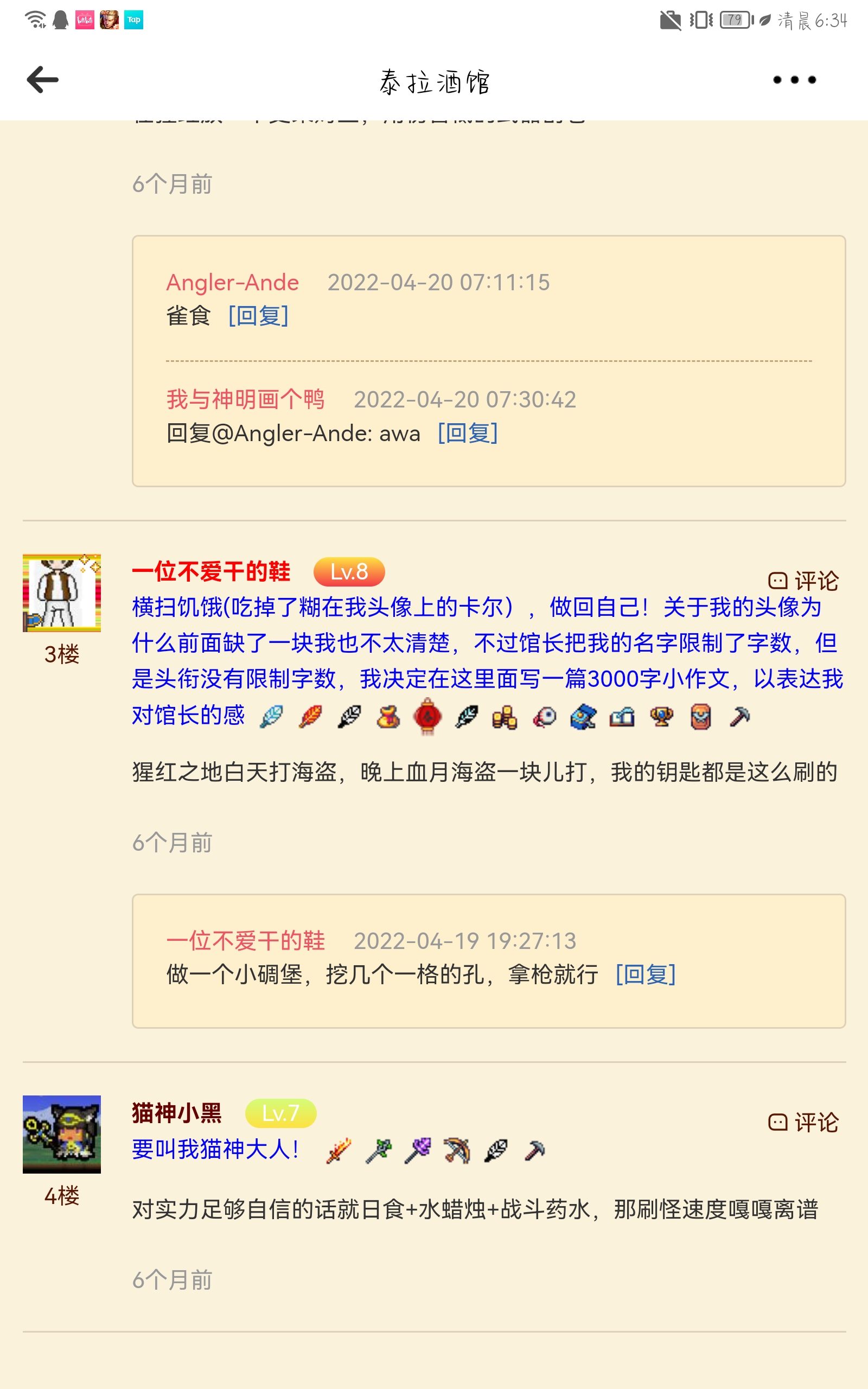Open the three-dot overflow menu

pyautogui.click(x=794, y=80)
